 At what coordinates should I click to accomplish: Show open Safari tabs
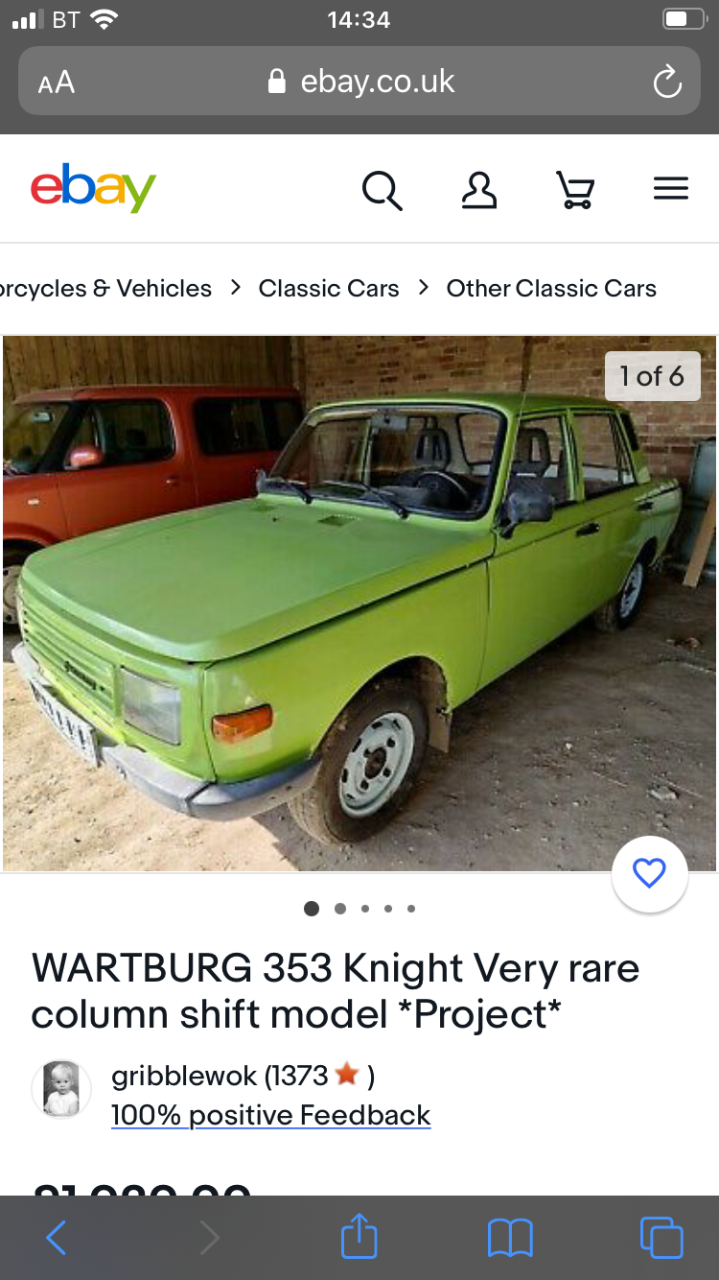661,1238
